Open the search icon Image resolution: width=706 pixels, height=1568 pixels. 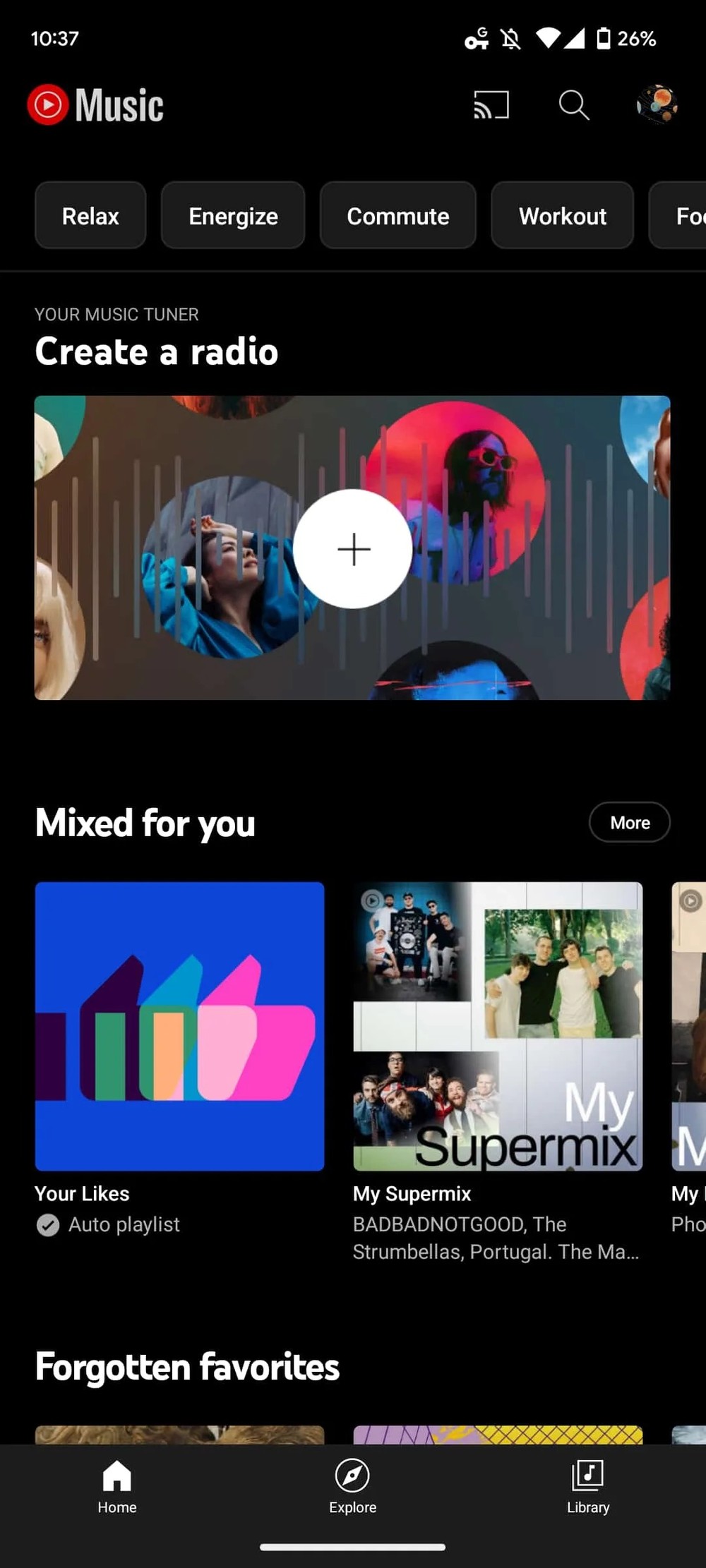click(x=573, y=105)
